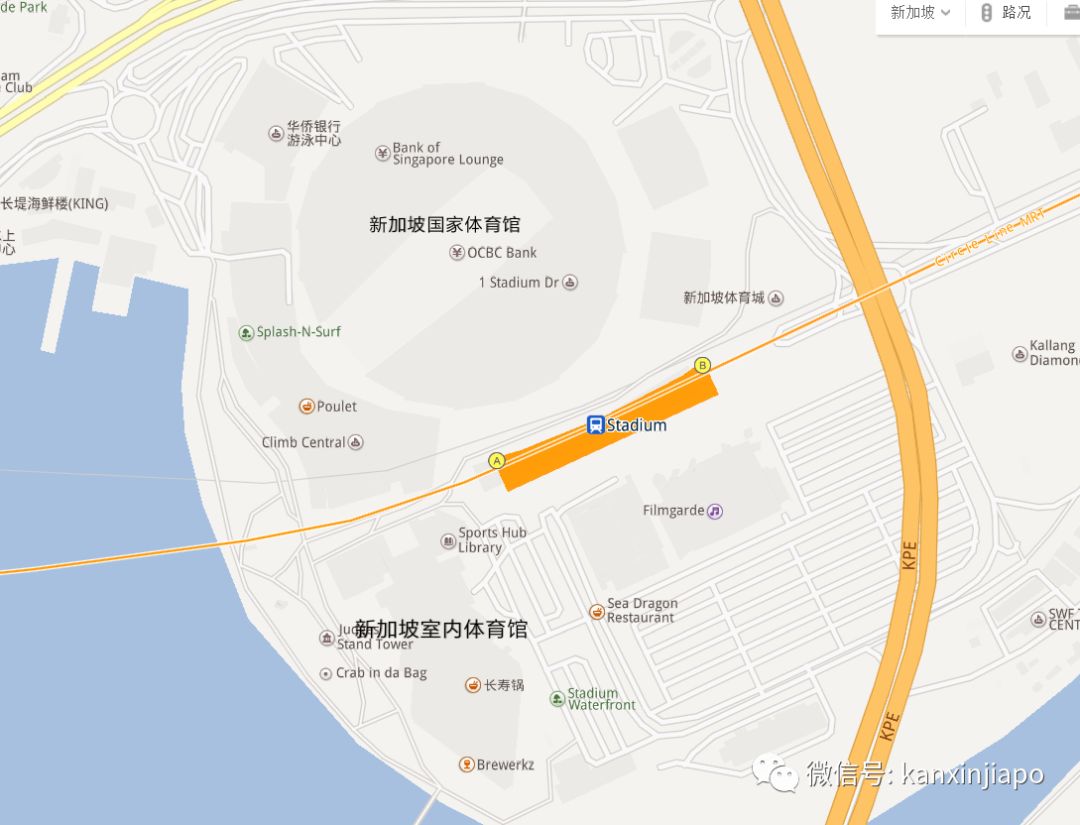
Task: Select the Filmgarde cinema marker
Action: pyautogui.click(x=715, y=511)
